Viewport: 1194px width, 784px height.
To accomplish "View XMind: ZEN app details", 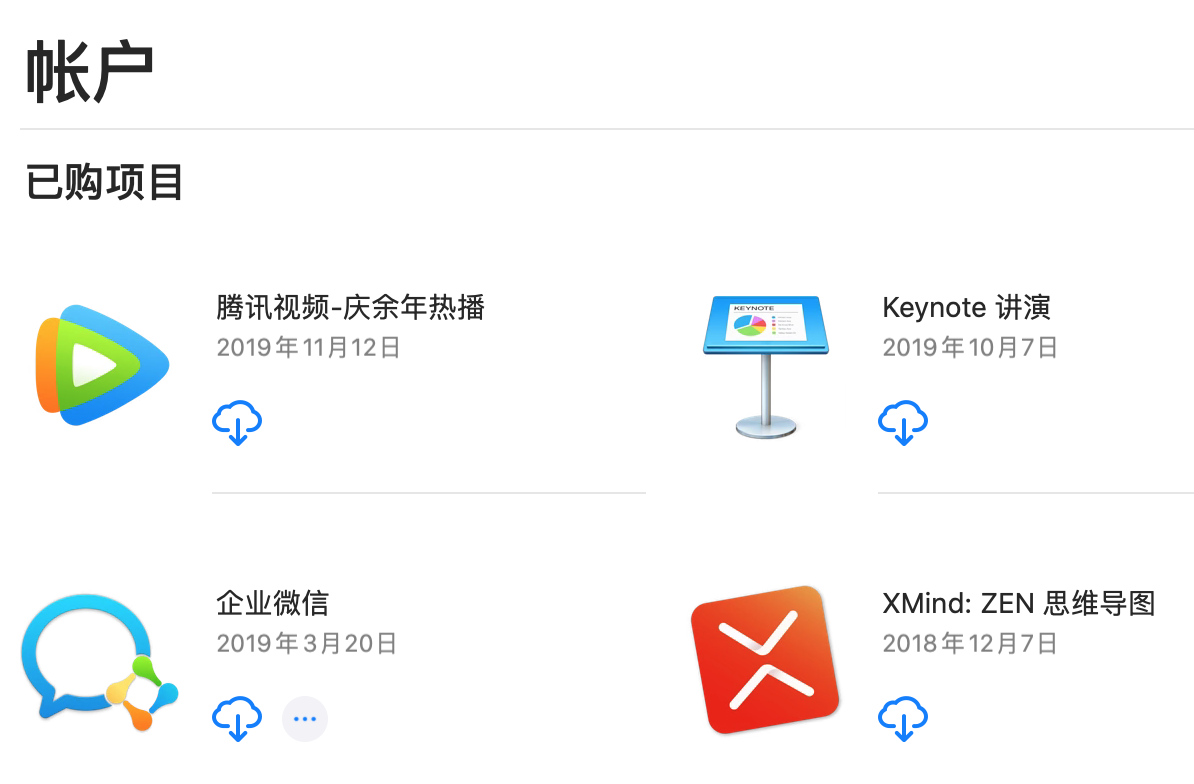I will [x=1018, y=603].
